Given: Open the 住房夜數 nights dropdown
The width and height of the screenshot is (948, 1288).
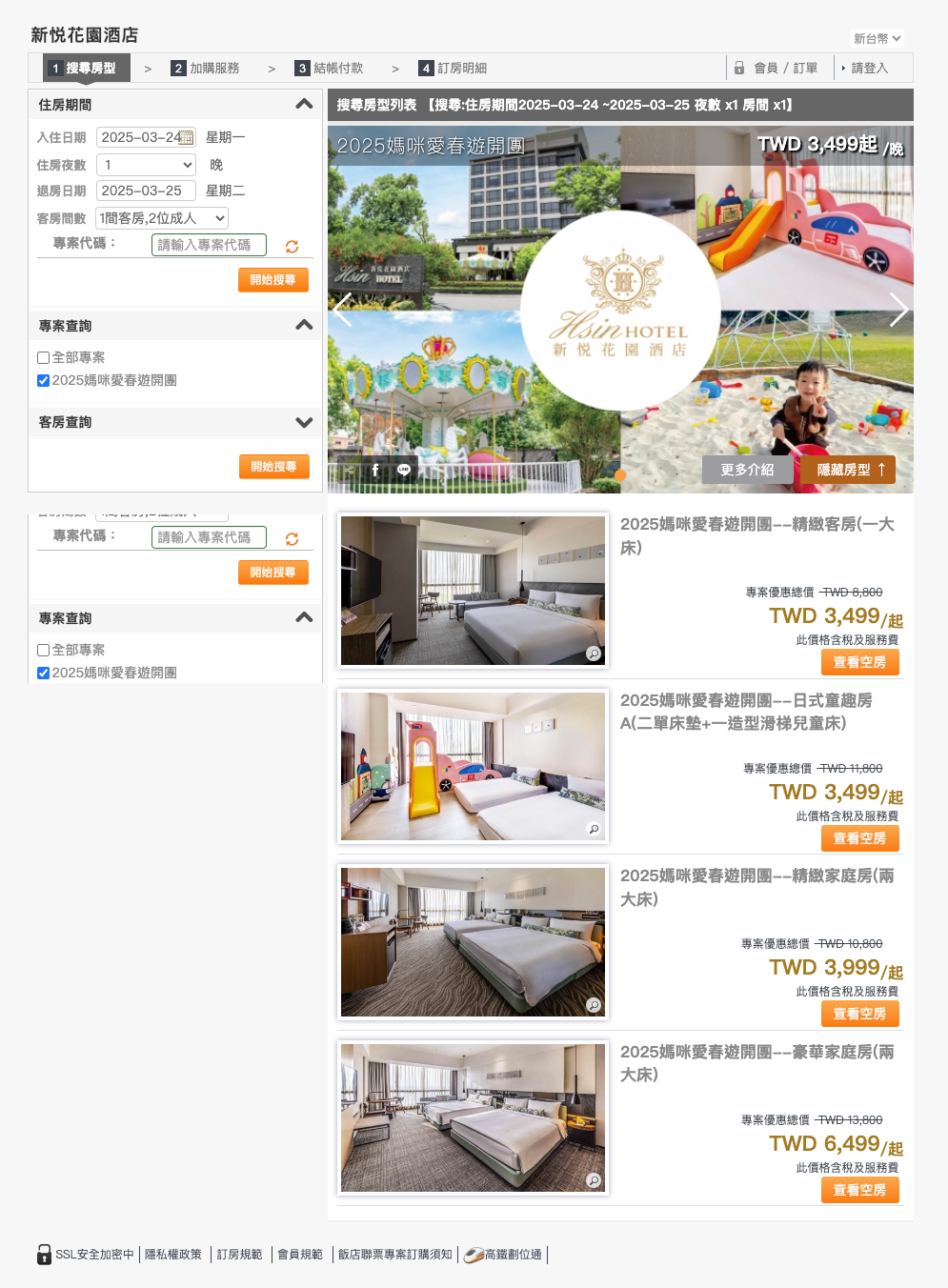Looking at the screenshot, I should [x=147, y=165].
